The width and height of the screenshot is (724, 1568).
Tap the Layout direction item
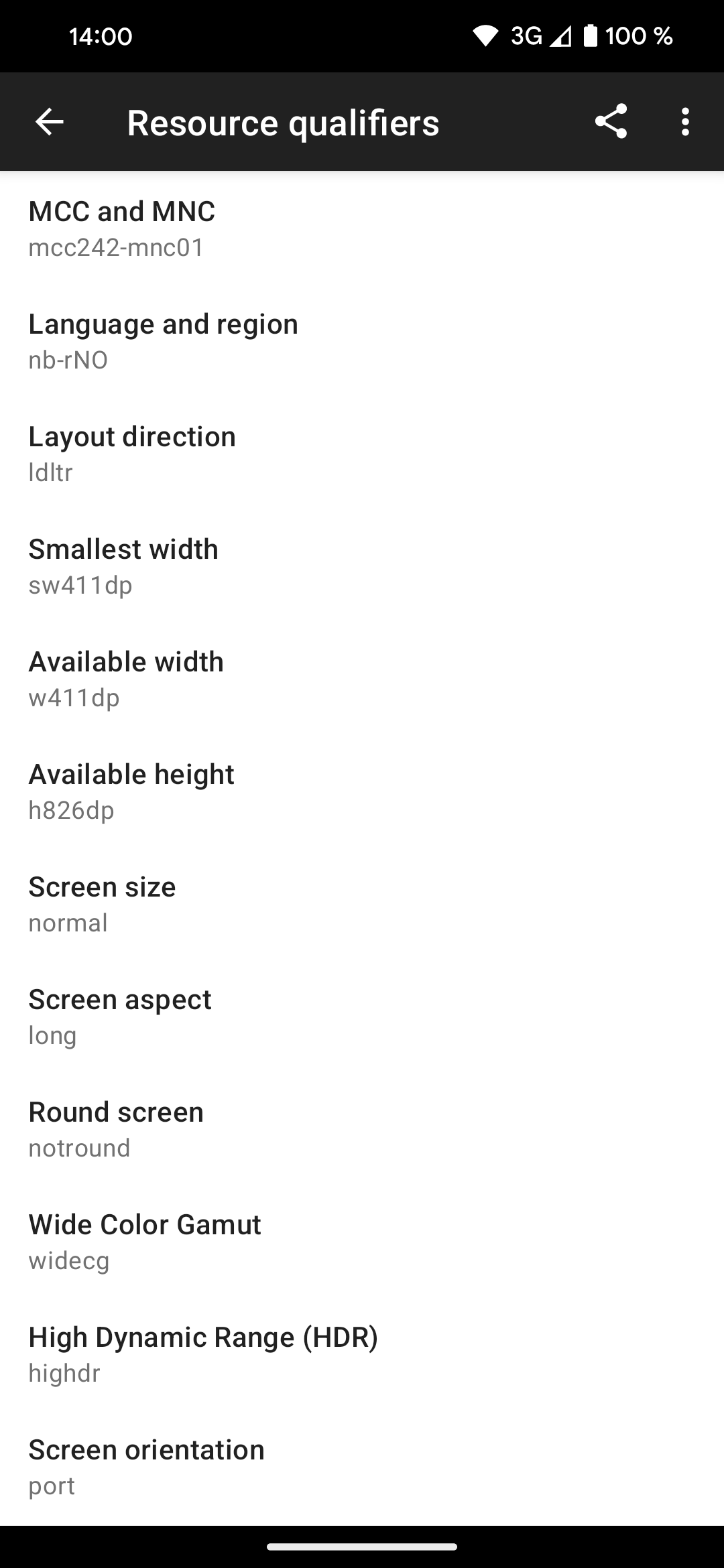[362, 454]
